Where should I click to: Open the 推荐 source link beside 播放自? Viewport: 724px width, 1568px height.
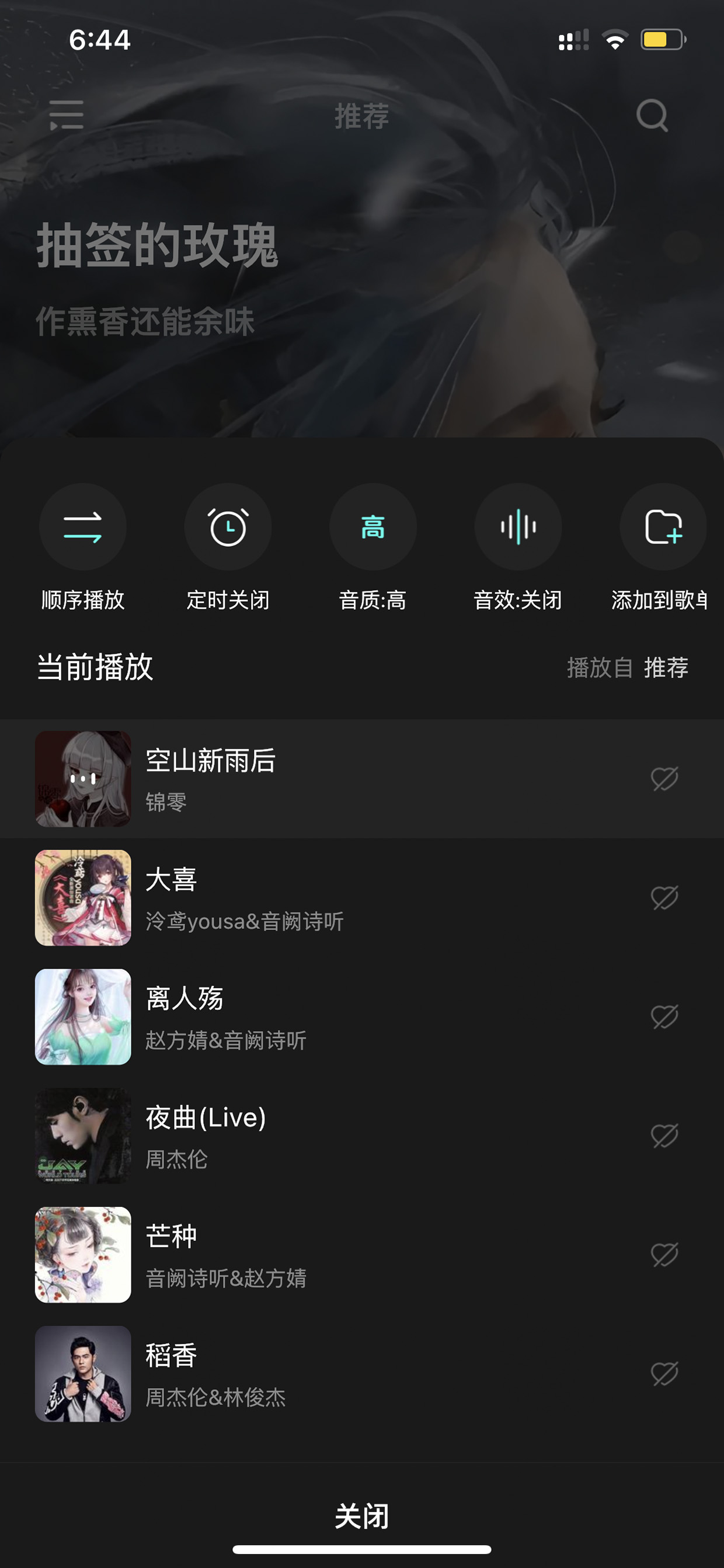[x=666, y=667]
